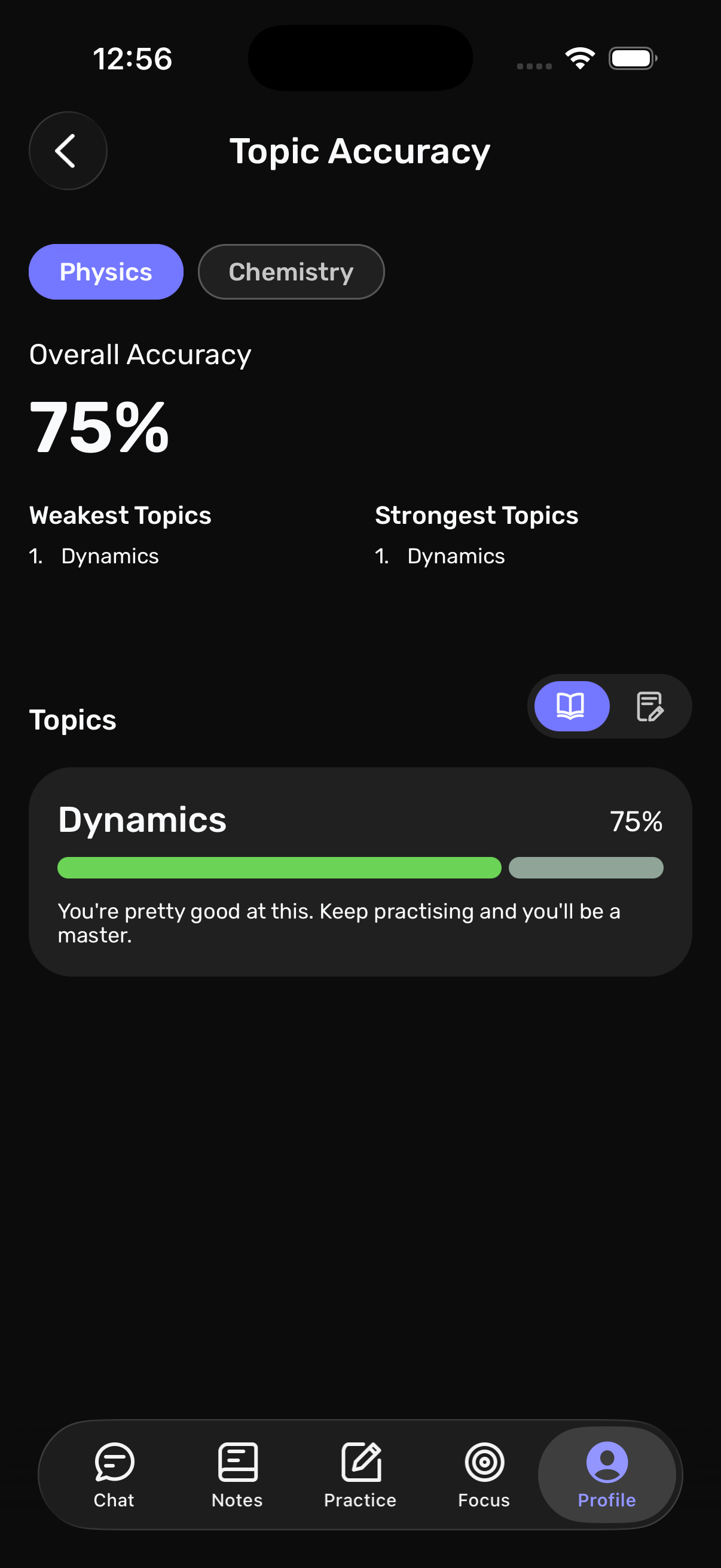Toggle the Physics subject filter off
The width and height of the screenshot is (721, 1568).
[105, 271]
